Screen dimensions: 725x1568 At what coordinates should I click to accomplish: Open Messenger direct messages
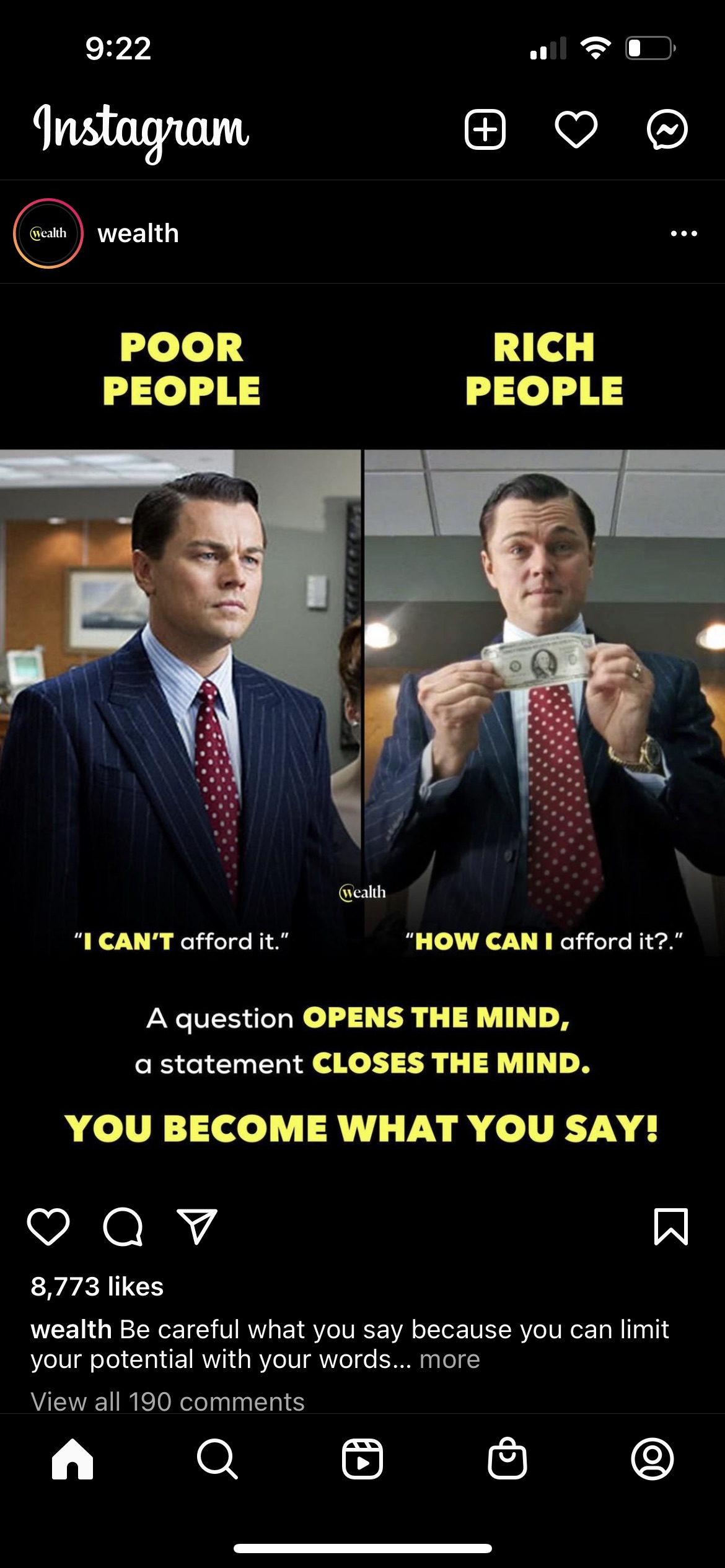click(x=667, y=129)
